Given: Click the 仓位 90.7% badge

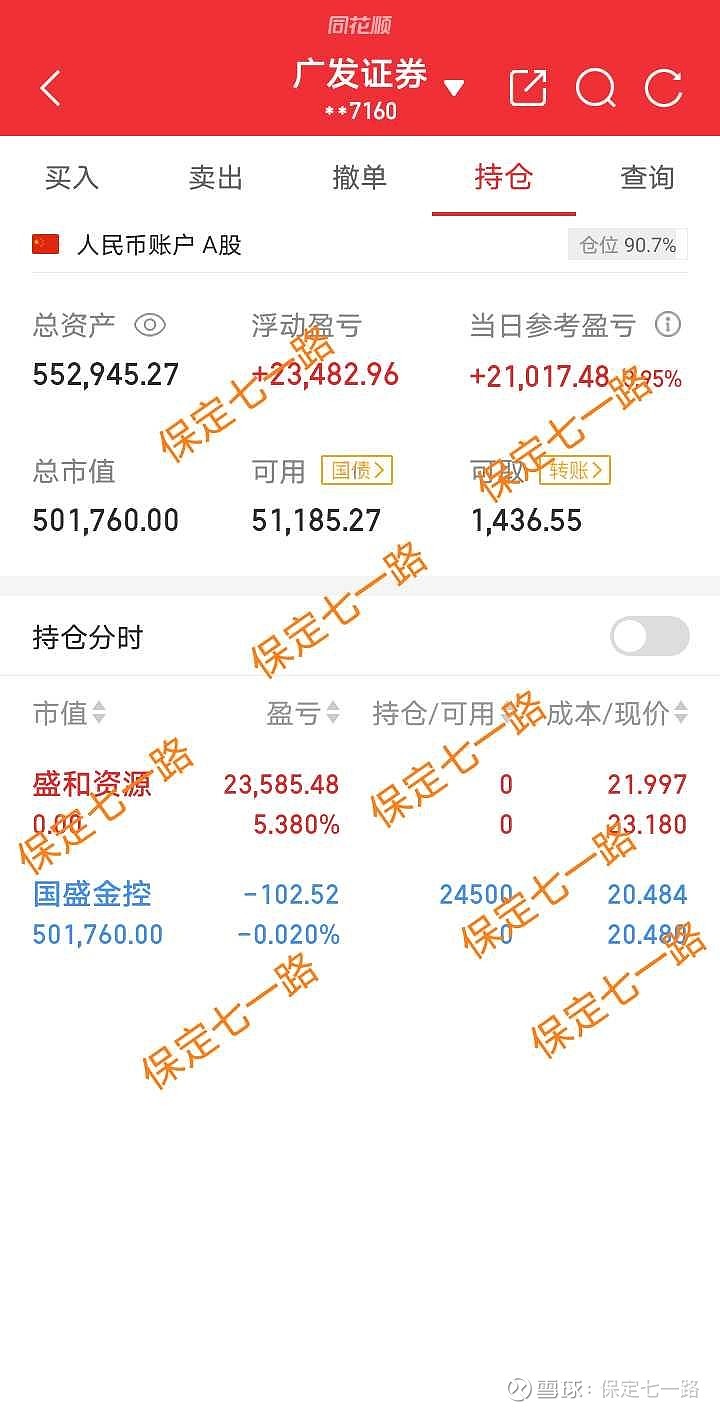Looking at the screenshot, I should 627,243.
